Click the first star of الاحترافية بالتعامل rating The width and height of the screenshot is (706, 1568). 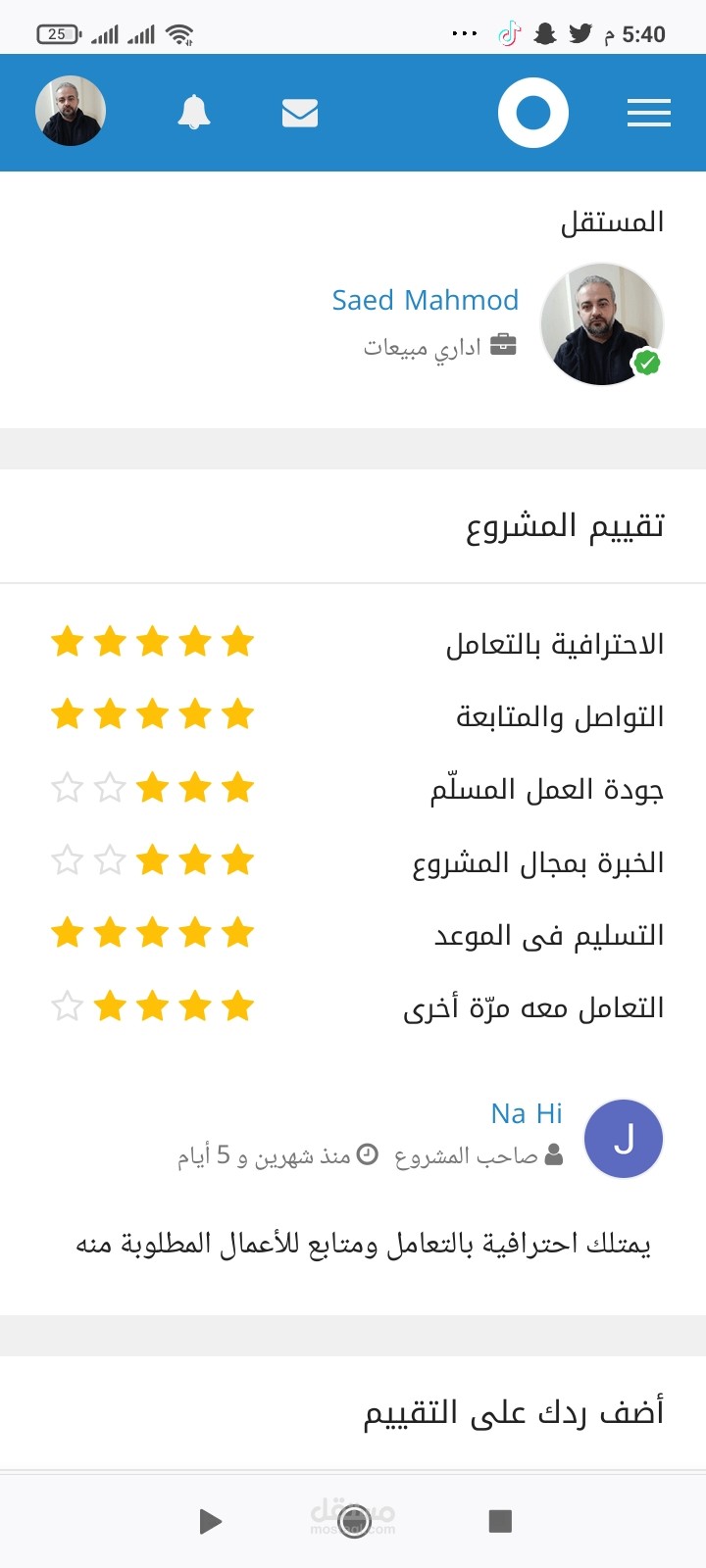(237, 642)
